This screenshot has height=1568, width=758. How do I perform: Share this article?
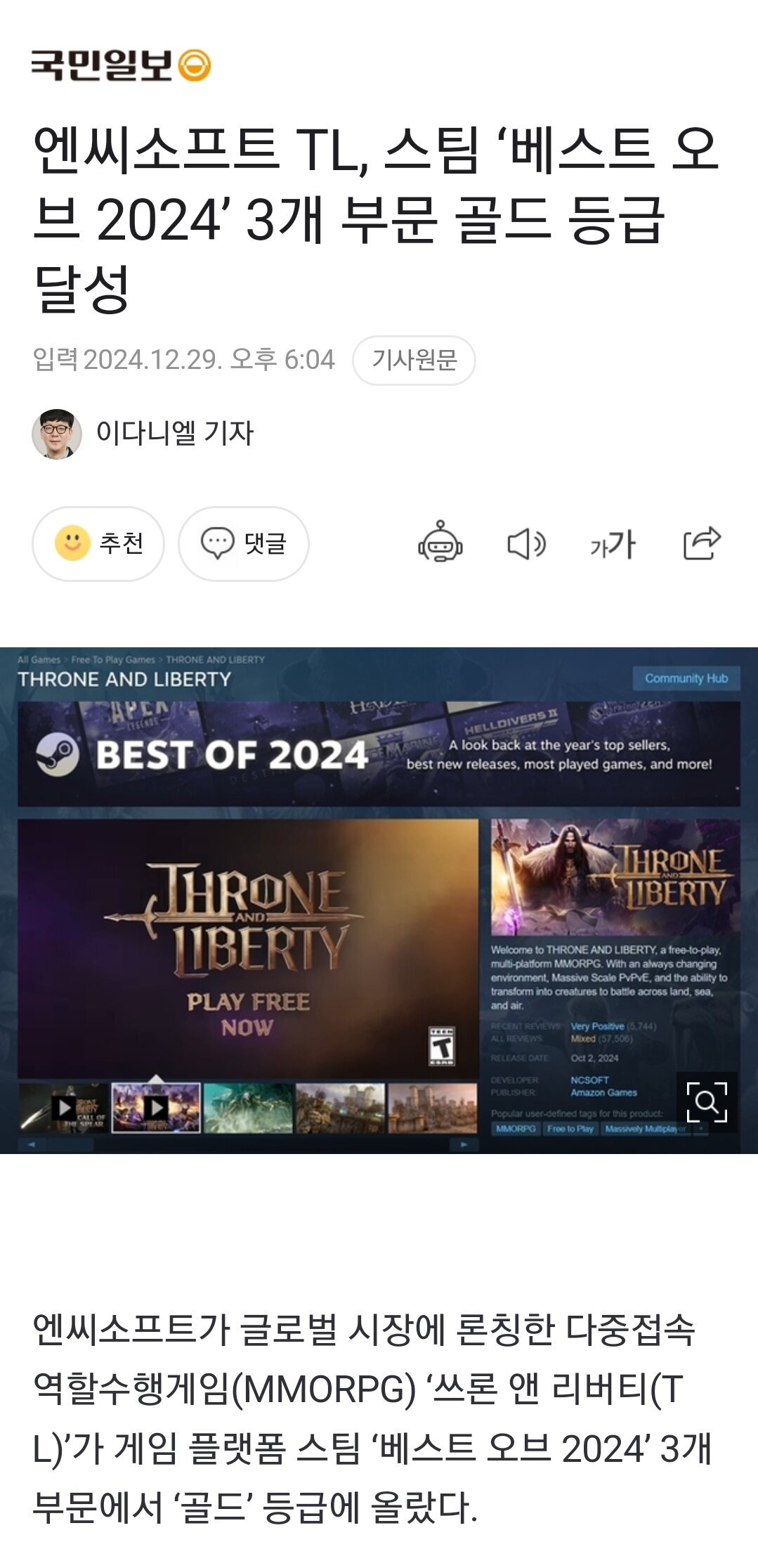[702, 543]
